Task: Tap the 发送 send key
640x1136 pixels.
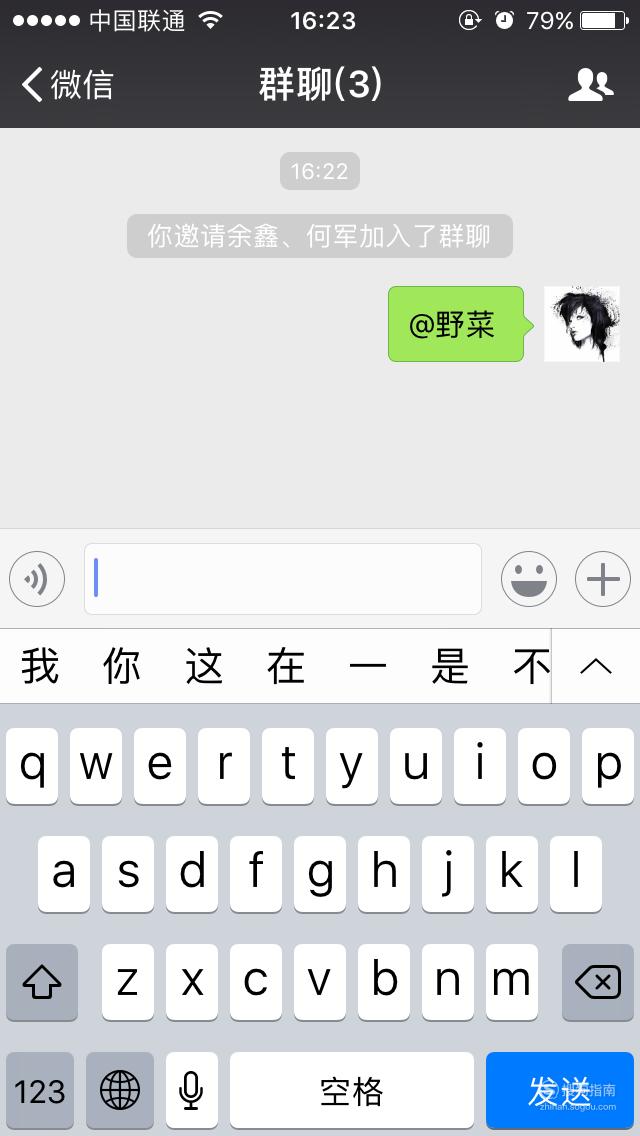Action: (x=560, y=1090)
